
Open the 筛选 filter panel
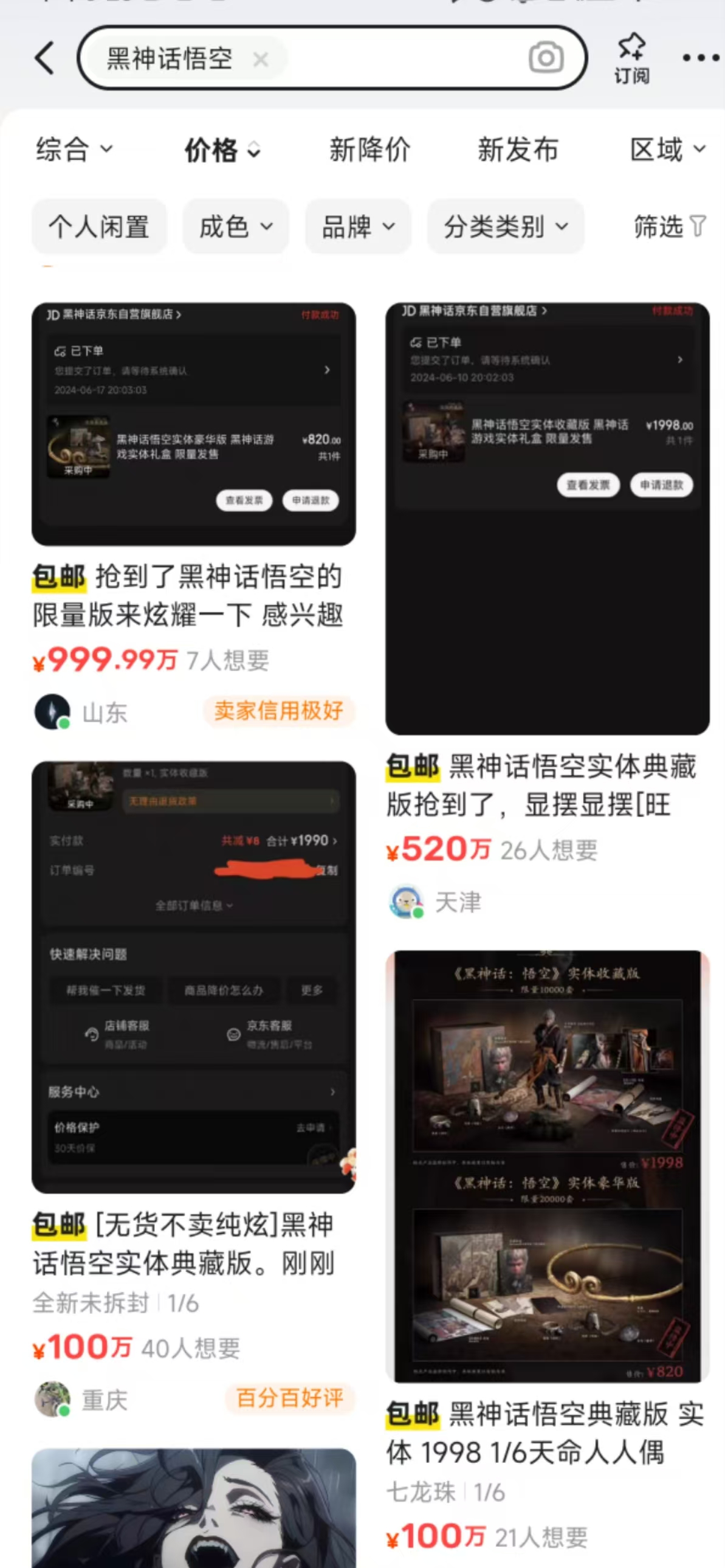pos(669,226)
